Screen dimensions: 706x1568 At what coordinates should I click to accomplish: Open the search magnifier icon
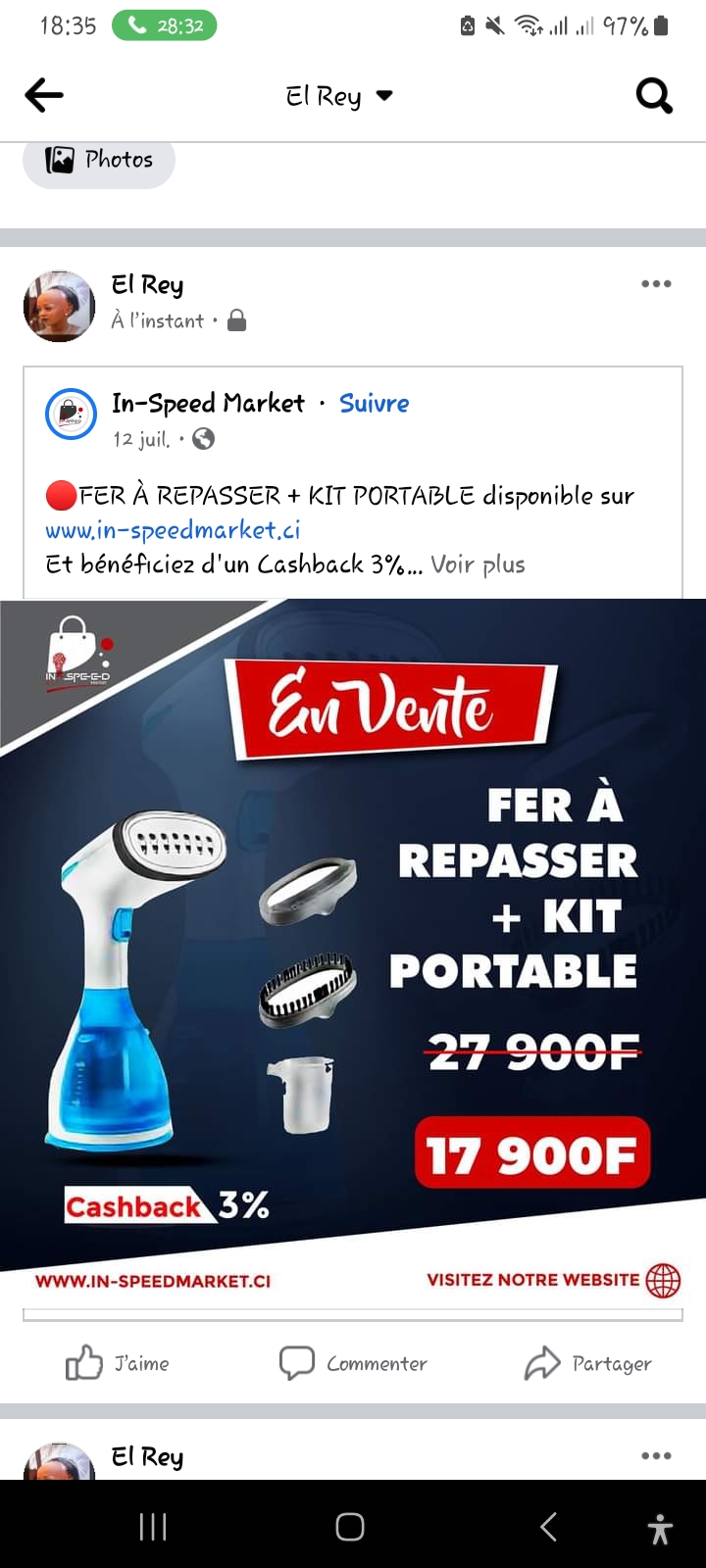click(654, 96)
